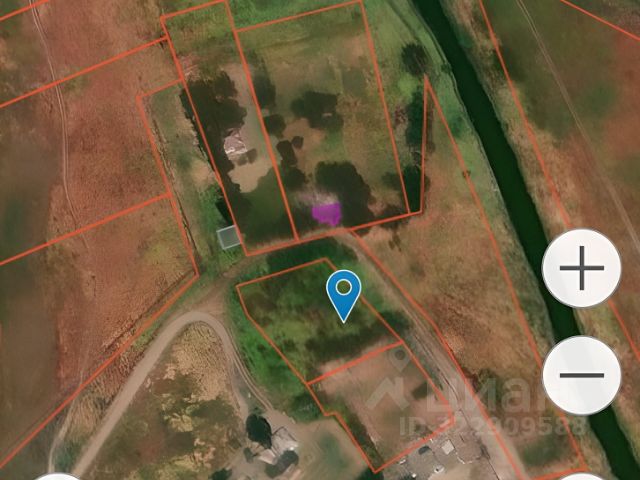Zoom out of the map
The image size is (640, 480).
click(x=582, y=376)
